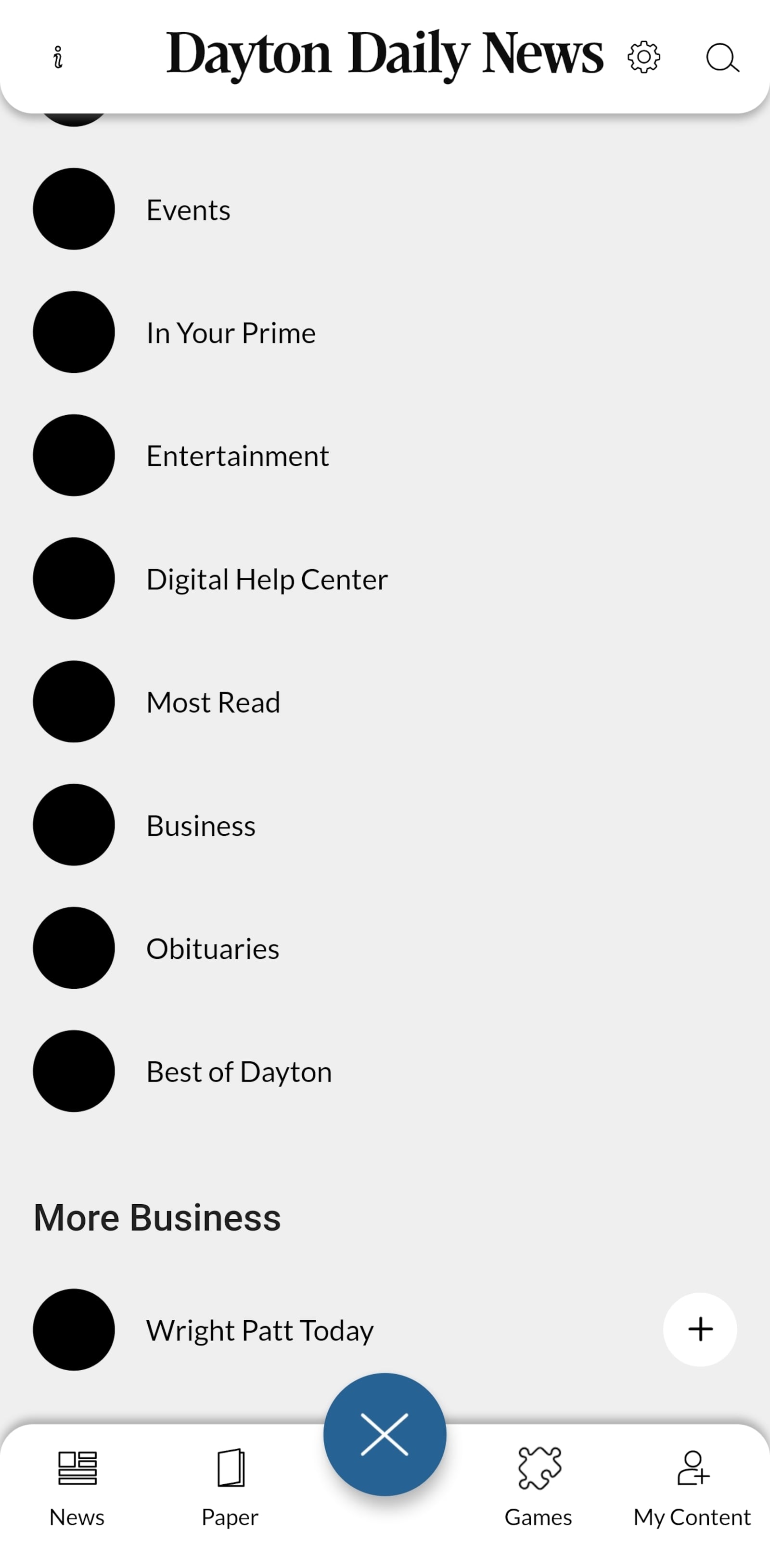Open Digital Help Center
The image size is (770, 1568).
(x=267, y=579)
